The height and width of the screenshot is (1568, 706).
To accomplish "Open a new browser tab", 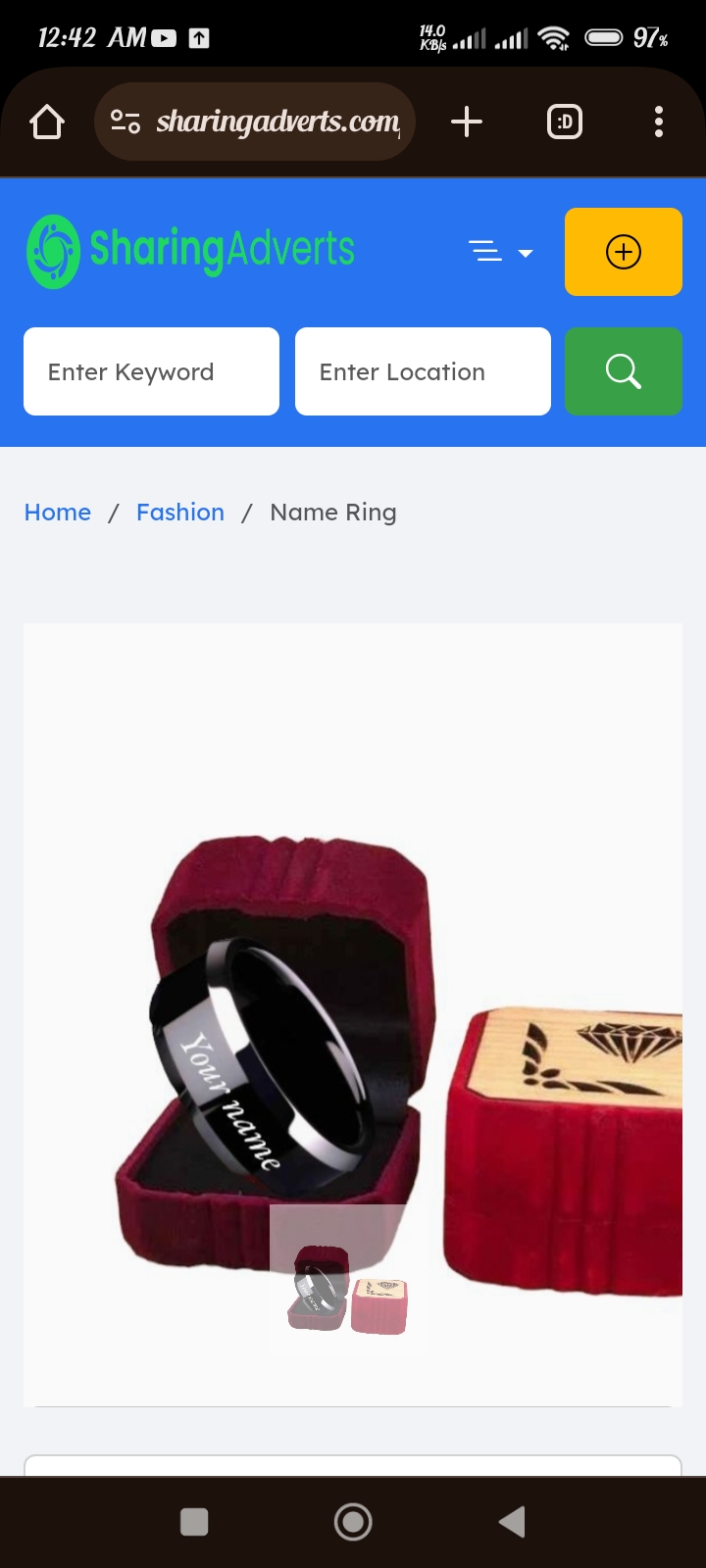I will (x=467, y=122).
